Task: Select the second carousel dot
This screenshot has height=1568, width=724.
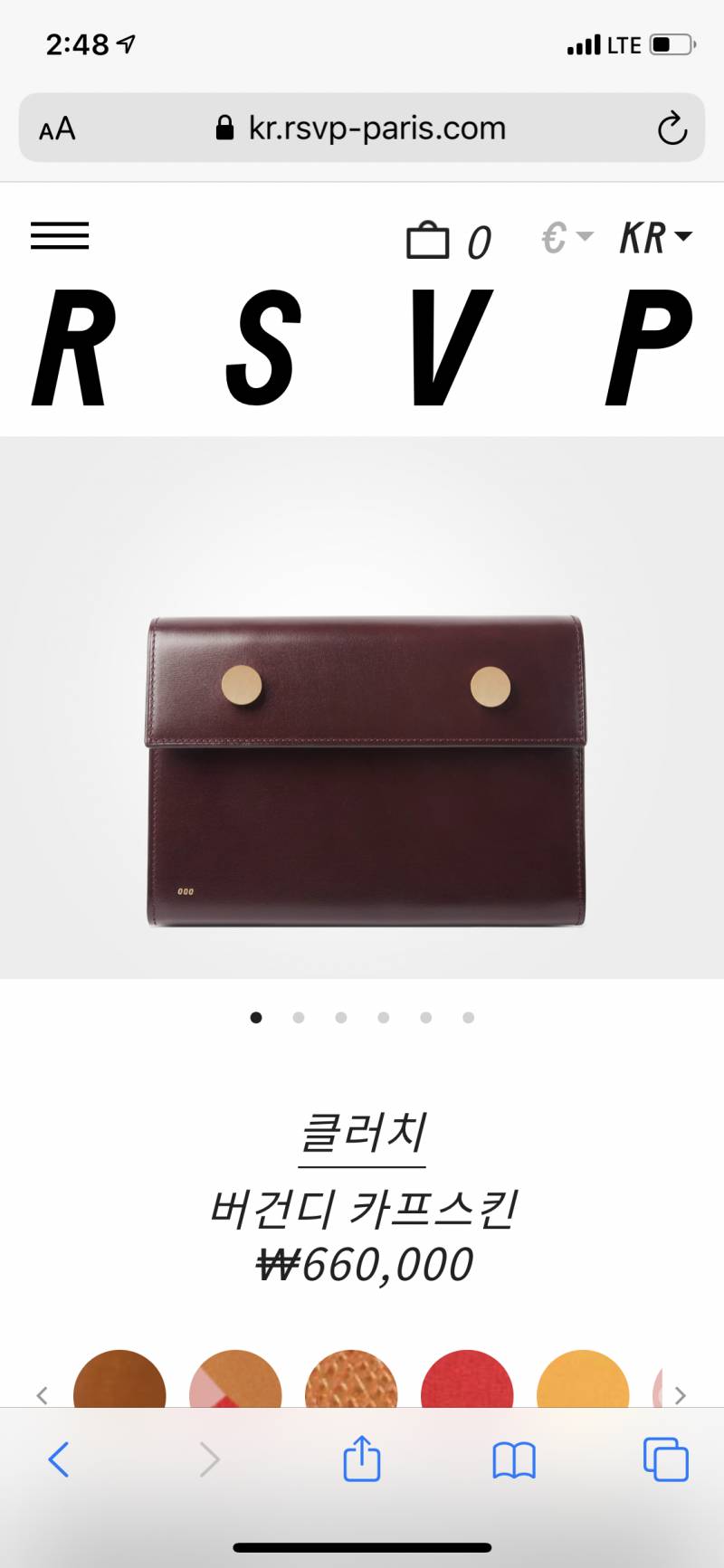Action: 299,1017
